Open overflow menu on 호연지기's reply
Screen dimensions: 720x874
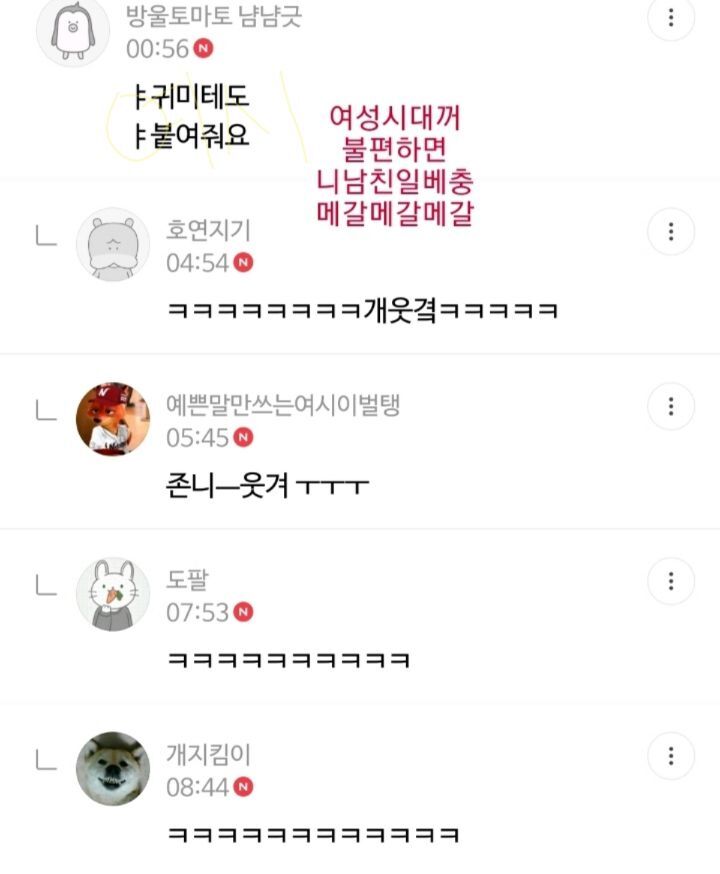pyautogui.click(x=671, y=232)
